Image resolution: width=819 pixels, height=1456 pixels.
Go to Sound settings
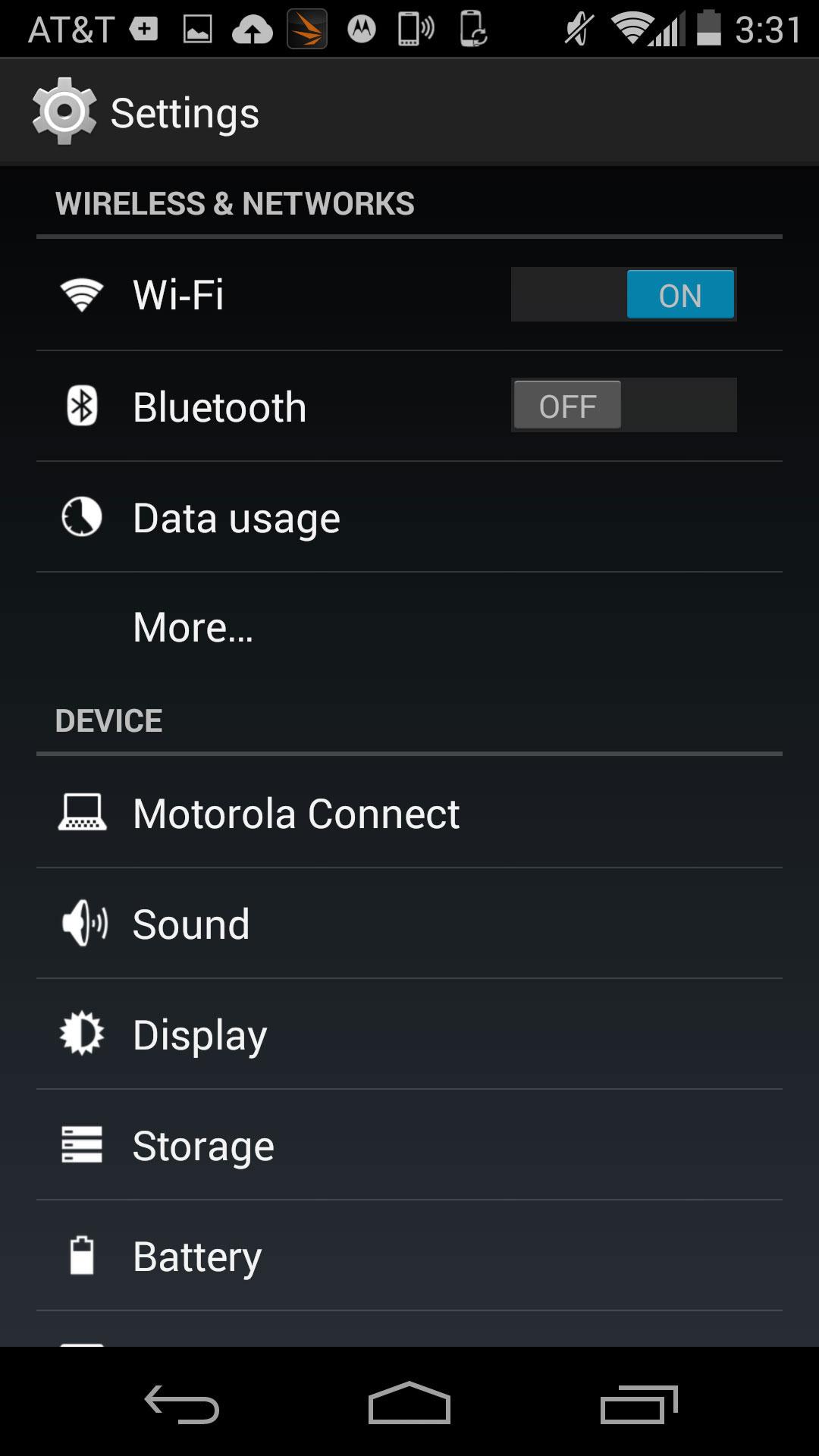coord(409,924)
